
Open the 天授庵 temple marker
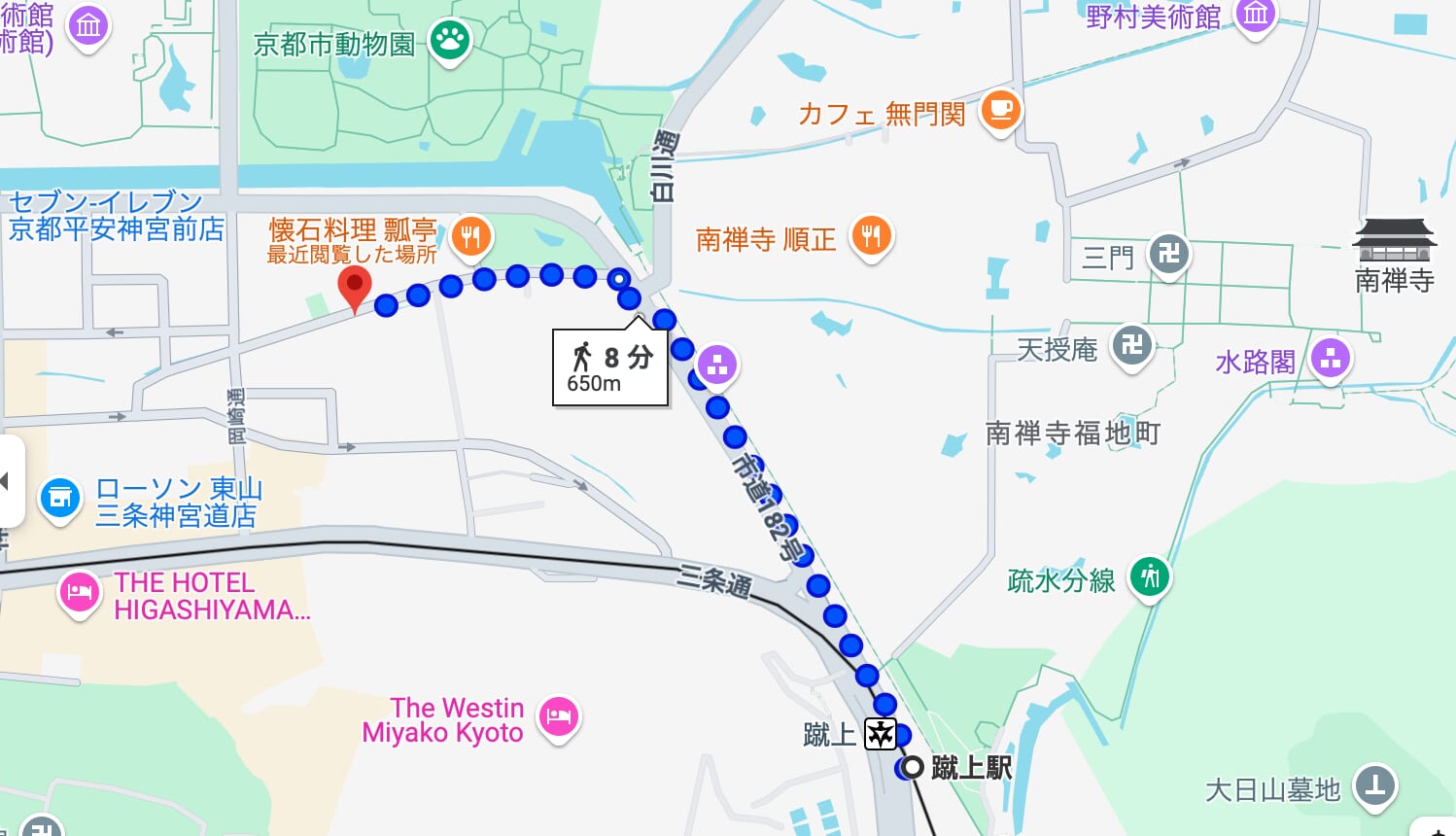coord(1132,344)
